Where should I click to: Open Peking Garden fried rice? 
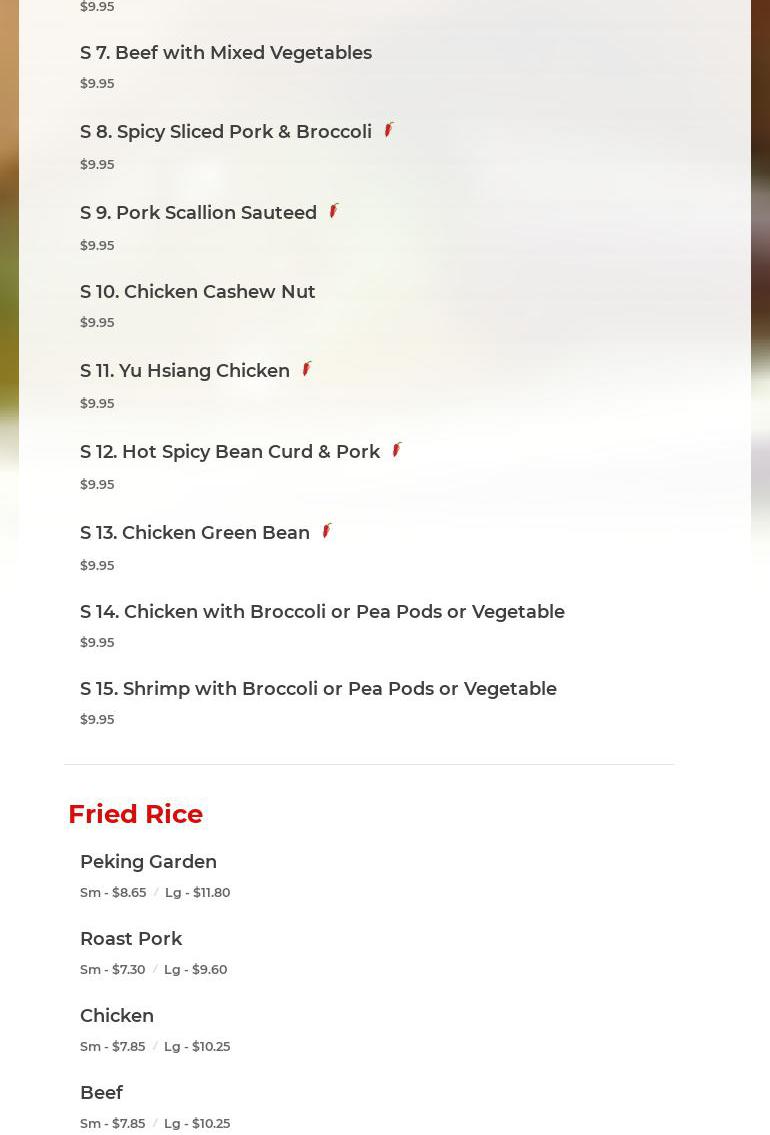148,862
